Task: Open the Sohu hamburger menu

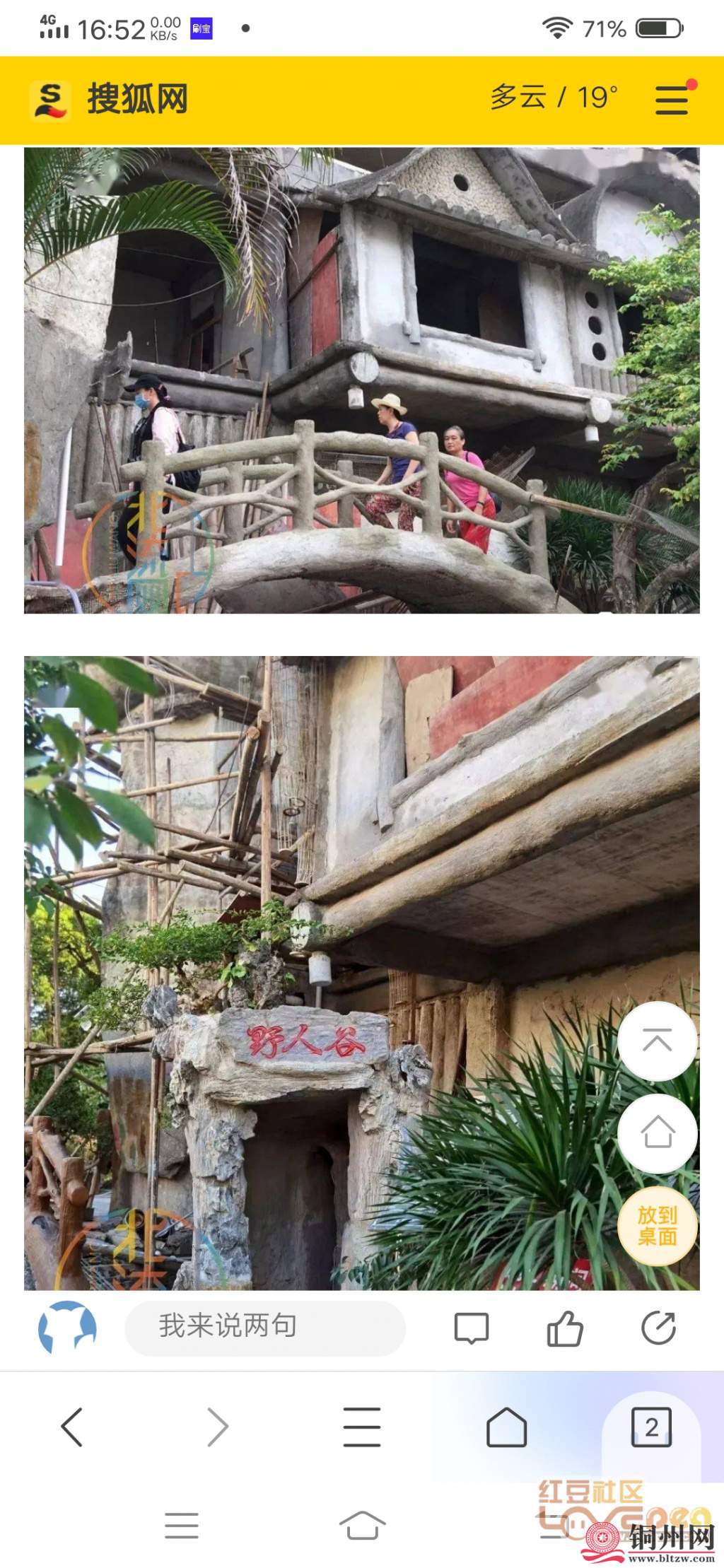Action: [x=671, y=99]
